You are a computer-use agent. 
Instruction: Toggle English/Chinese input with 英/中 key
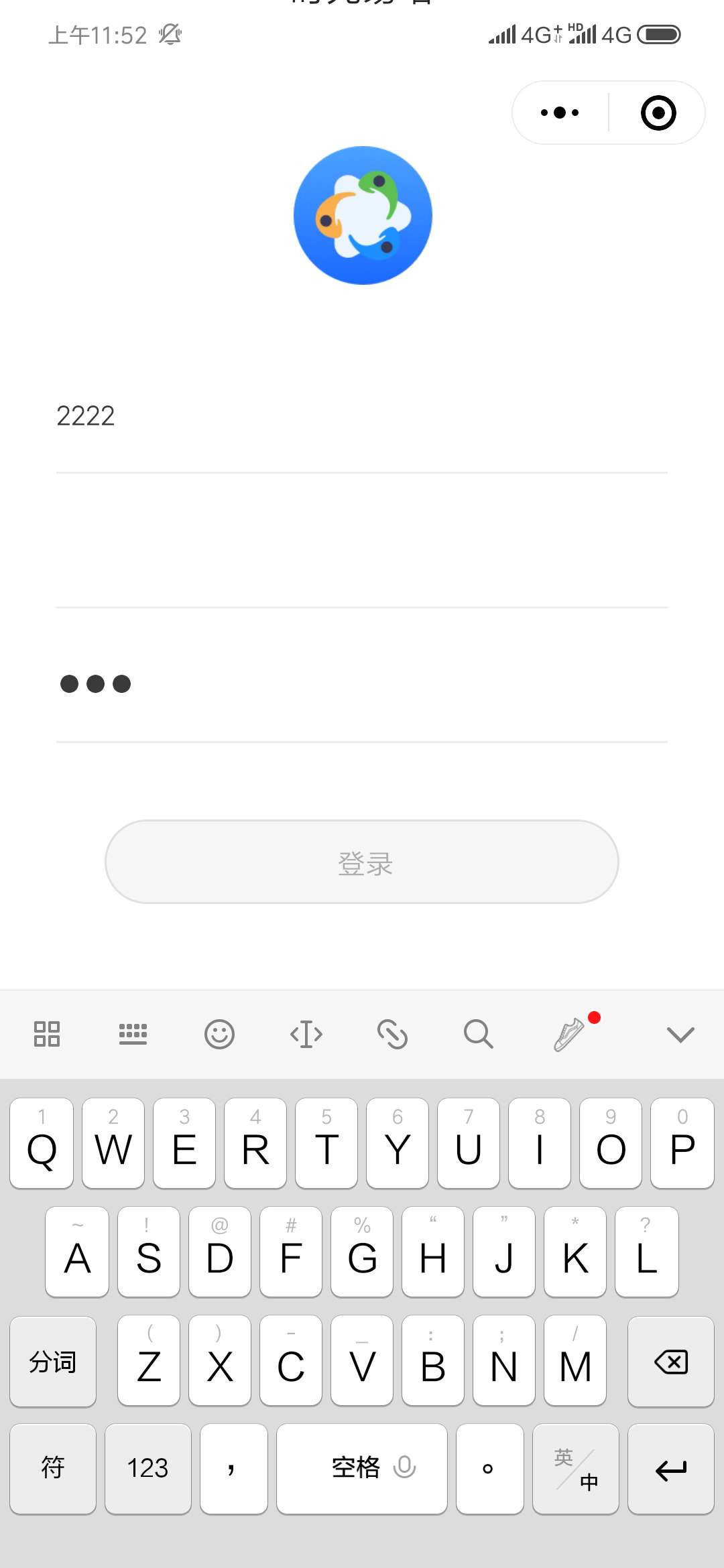[x=576, y=1468]
